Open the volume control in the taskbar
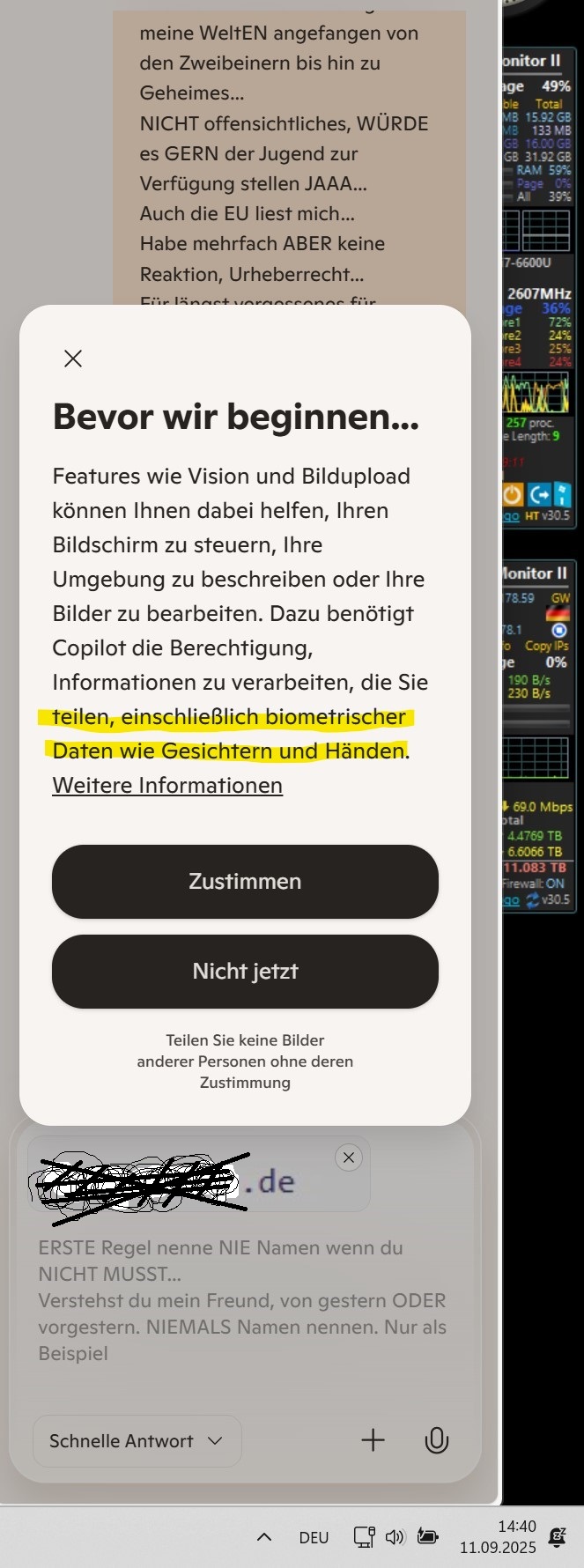Viewport: 584px width, 1568px height. pyautogui.click(x=395, y=1537)
